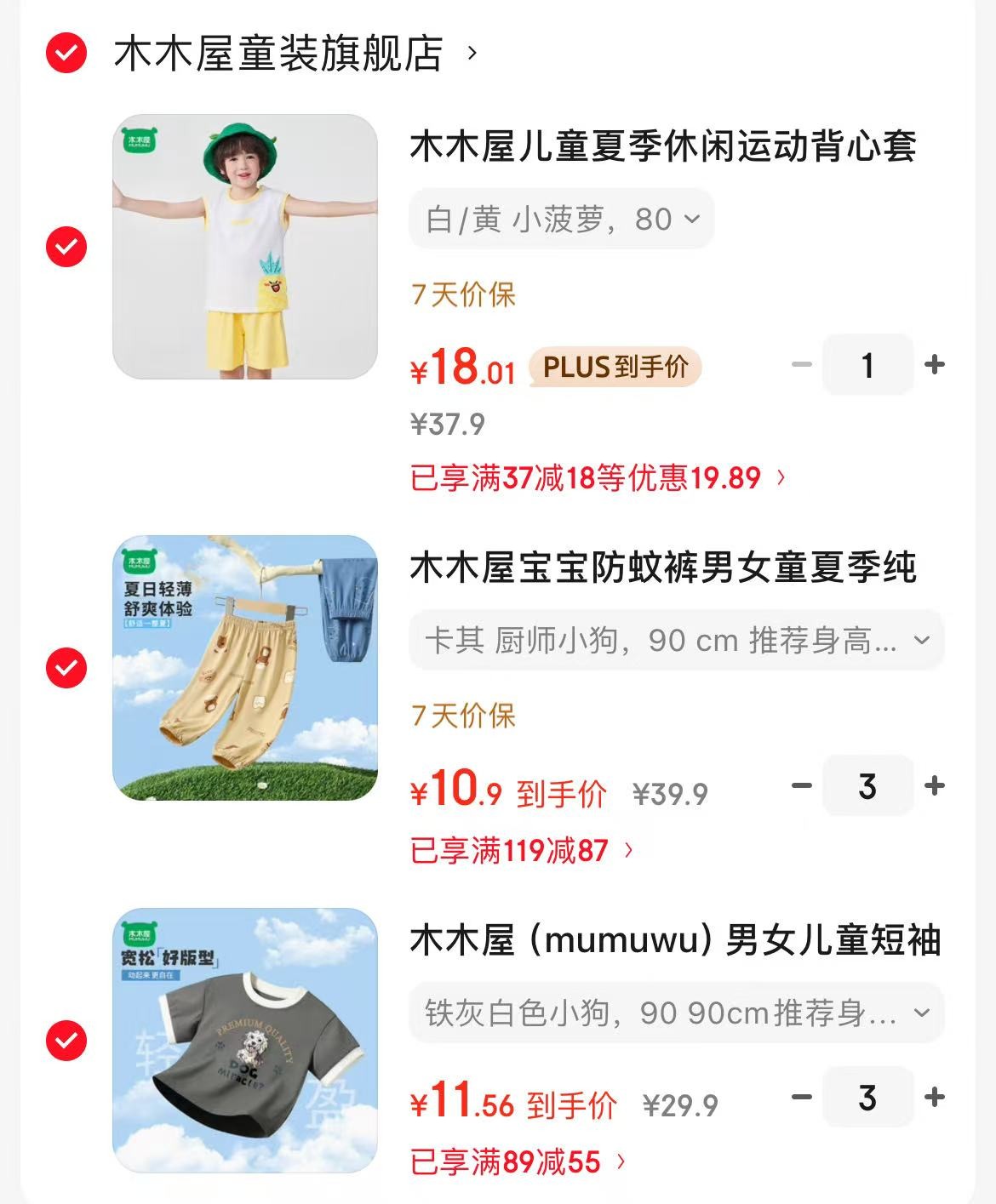
Task: Decrease quantity of the 短袖 item
Action: click(801, 1097)
